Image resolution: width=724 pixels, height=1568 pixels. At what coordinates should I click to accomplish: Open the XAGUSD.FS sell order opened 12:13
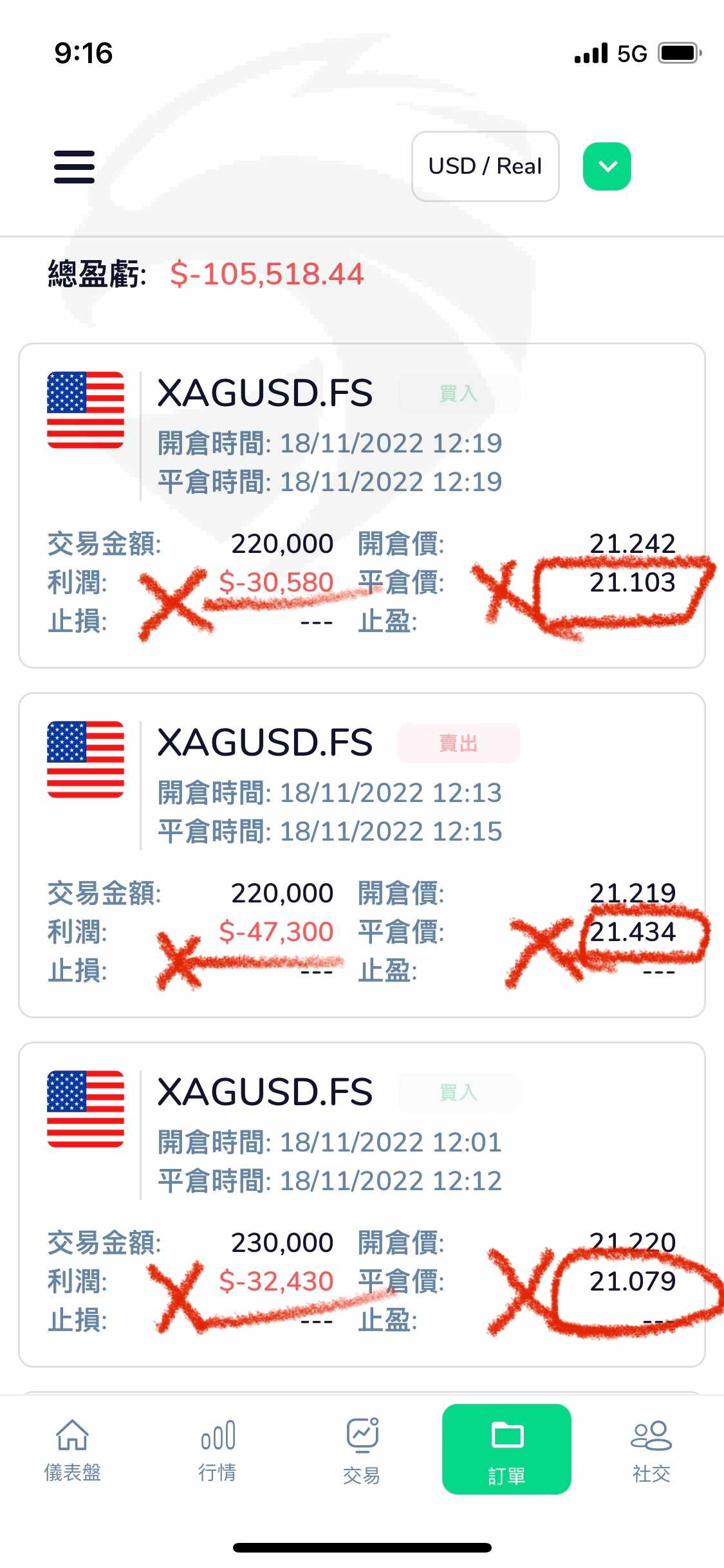362,855
